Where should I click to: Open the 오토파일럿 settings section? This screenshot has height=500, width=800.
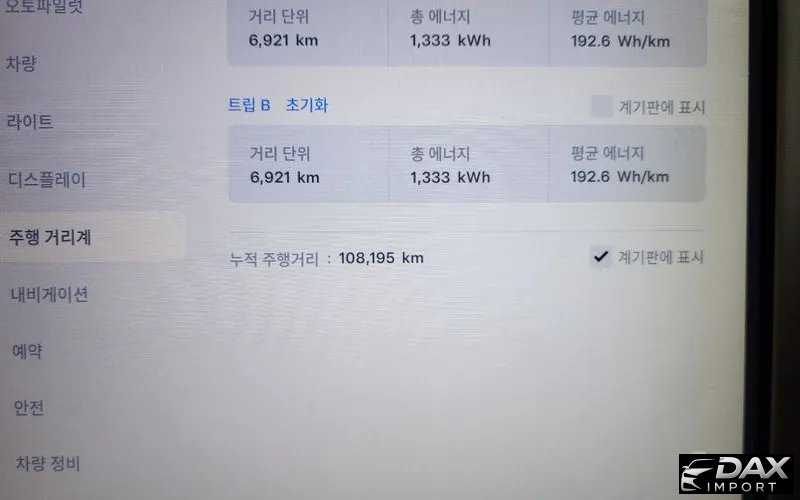pyautogui.click(x=44, y=9)
